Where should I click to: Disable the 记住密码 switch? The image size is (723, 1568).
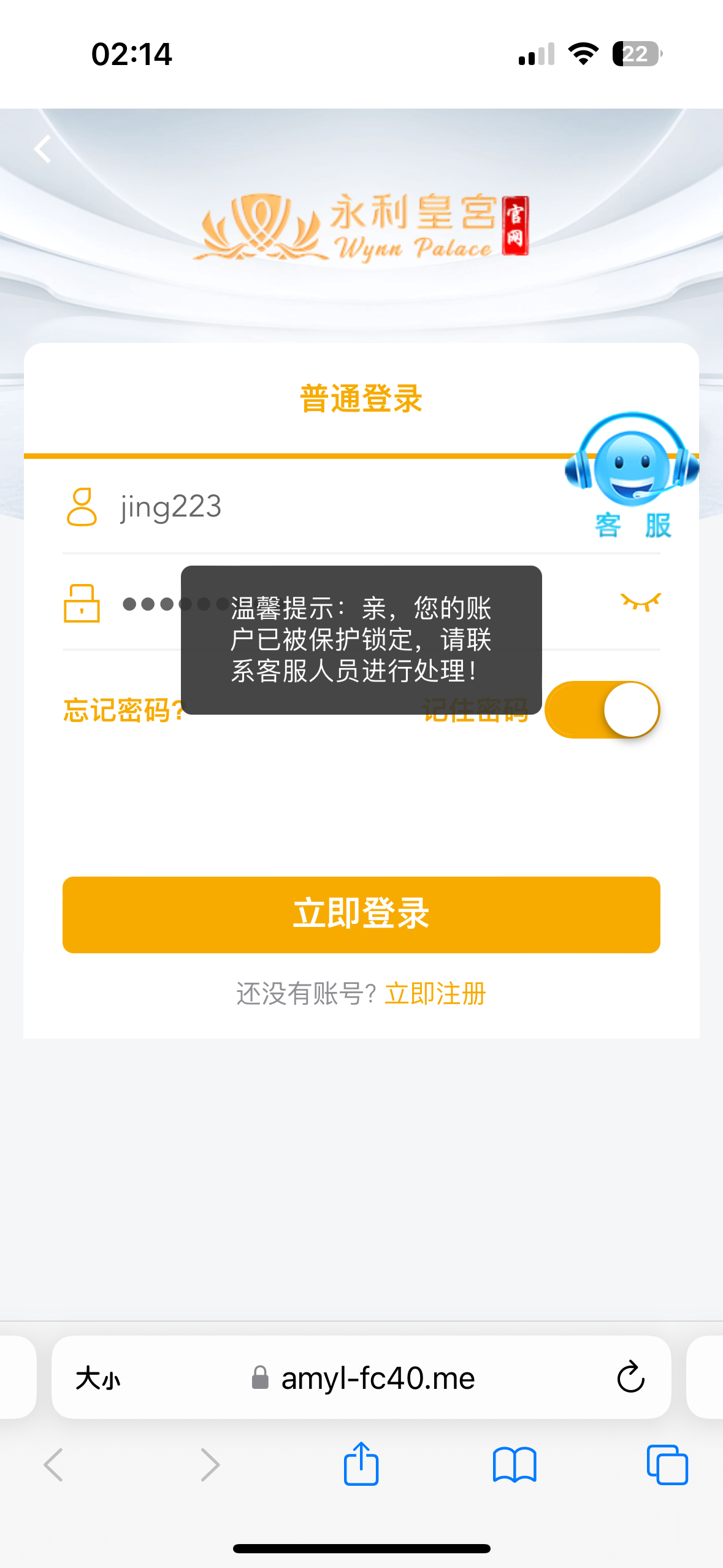pyautogui.click(x=602, y=710)
